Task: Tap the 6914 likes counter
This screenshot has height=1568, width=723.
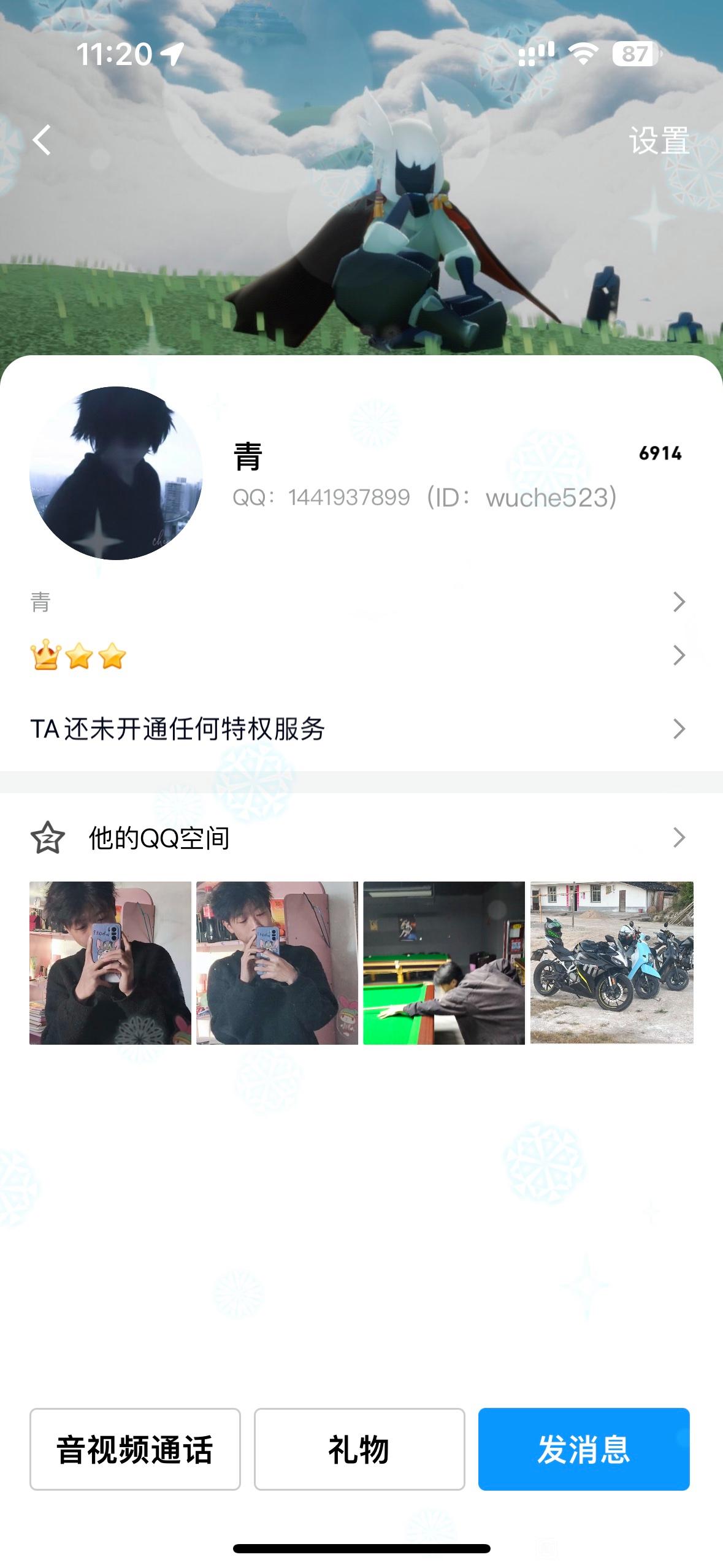Action: pos(660,453)
